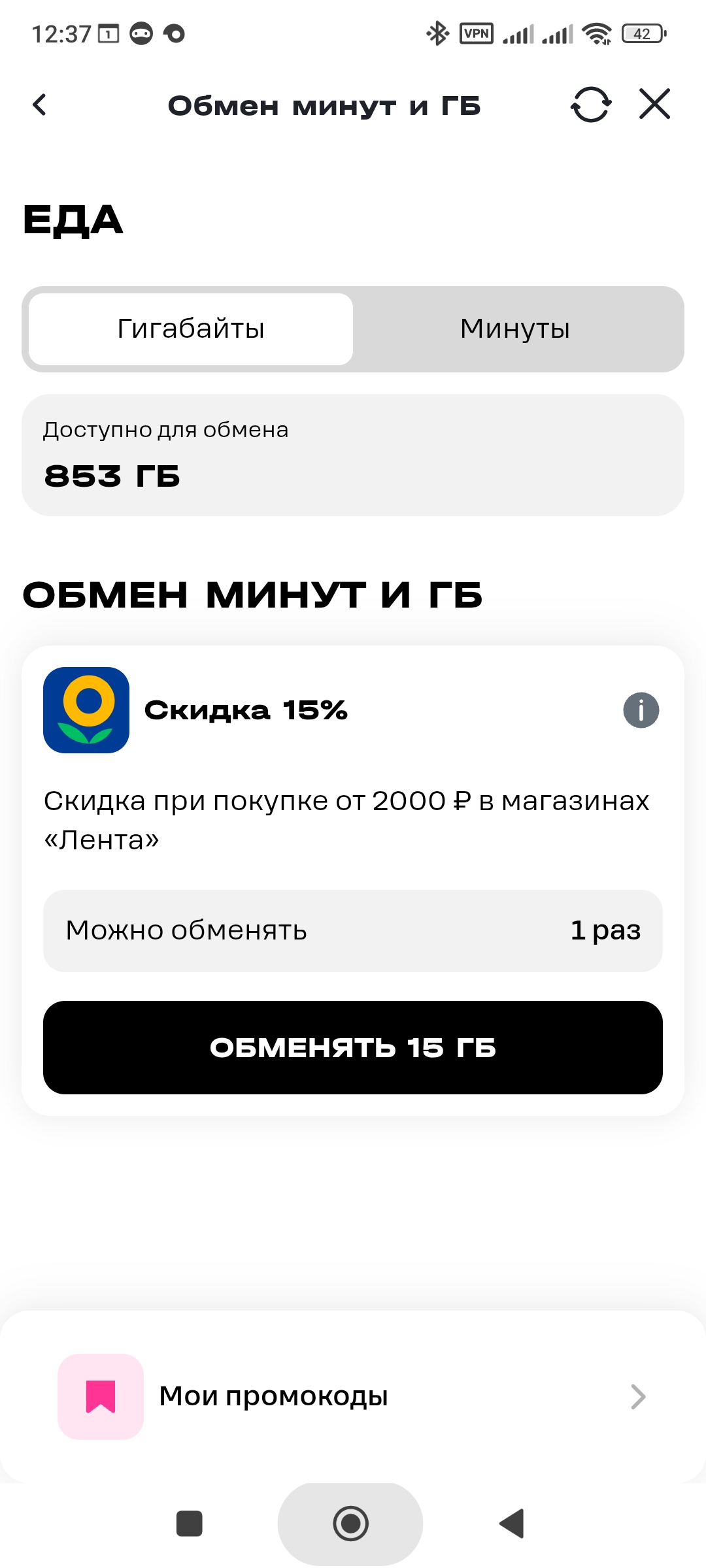
Task: Open info about the Лента discount offer
Action: click(641, 710)
